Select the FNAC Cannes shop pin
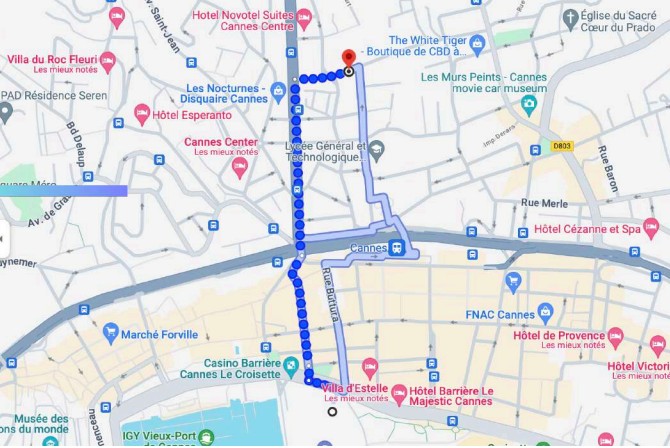This screenshot has width=670, height=448. pyautogui.click(x=545, y=313)
